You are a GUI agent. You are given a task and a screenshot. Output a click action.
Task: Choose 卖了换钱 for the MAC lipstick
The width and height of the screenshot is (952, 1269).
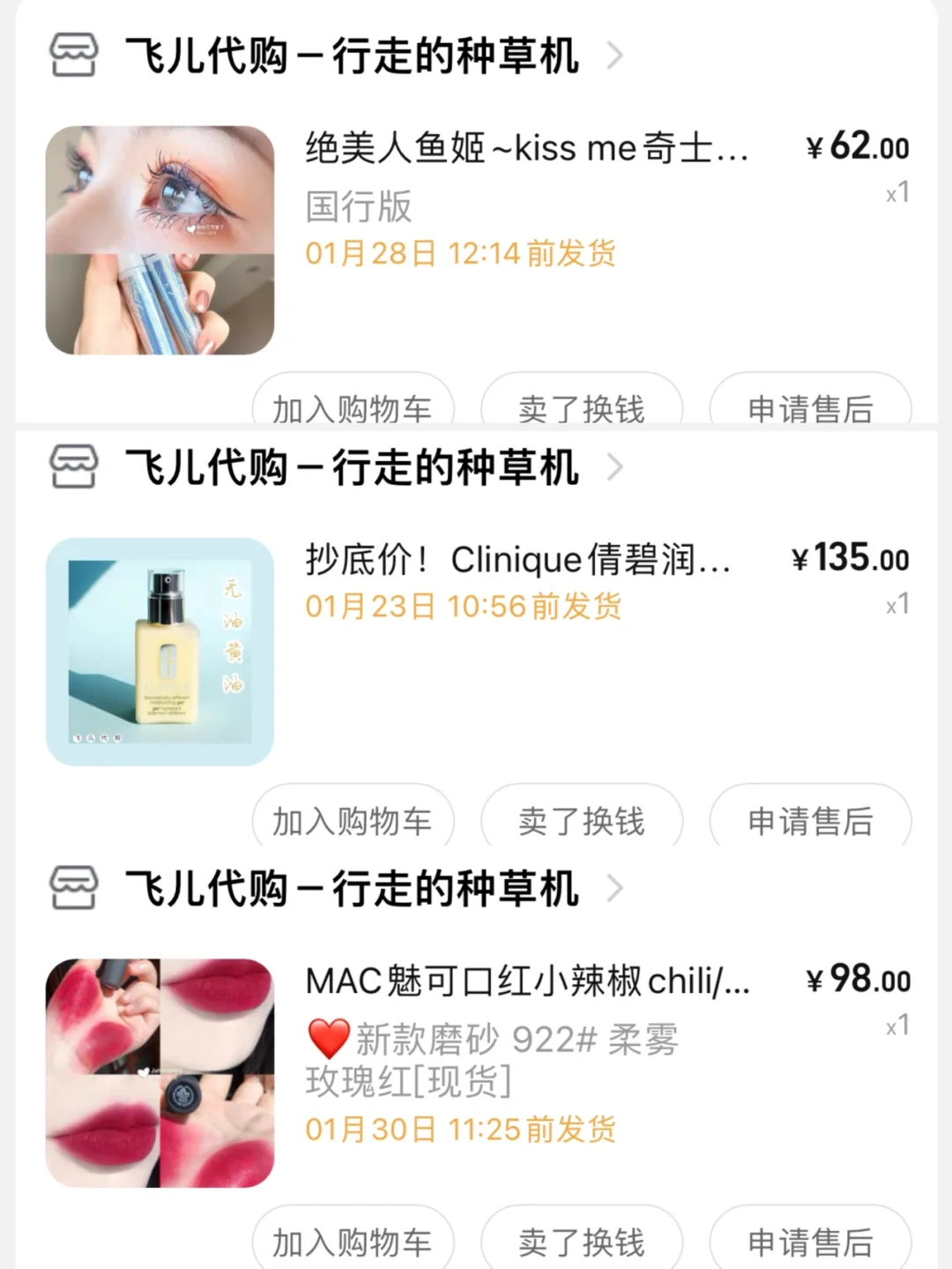point(581,1239)
